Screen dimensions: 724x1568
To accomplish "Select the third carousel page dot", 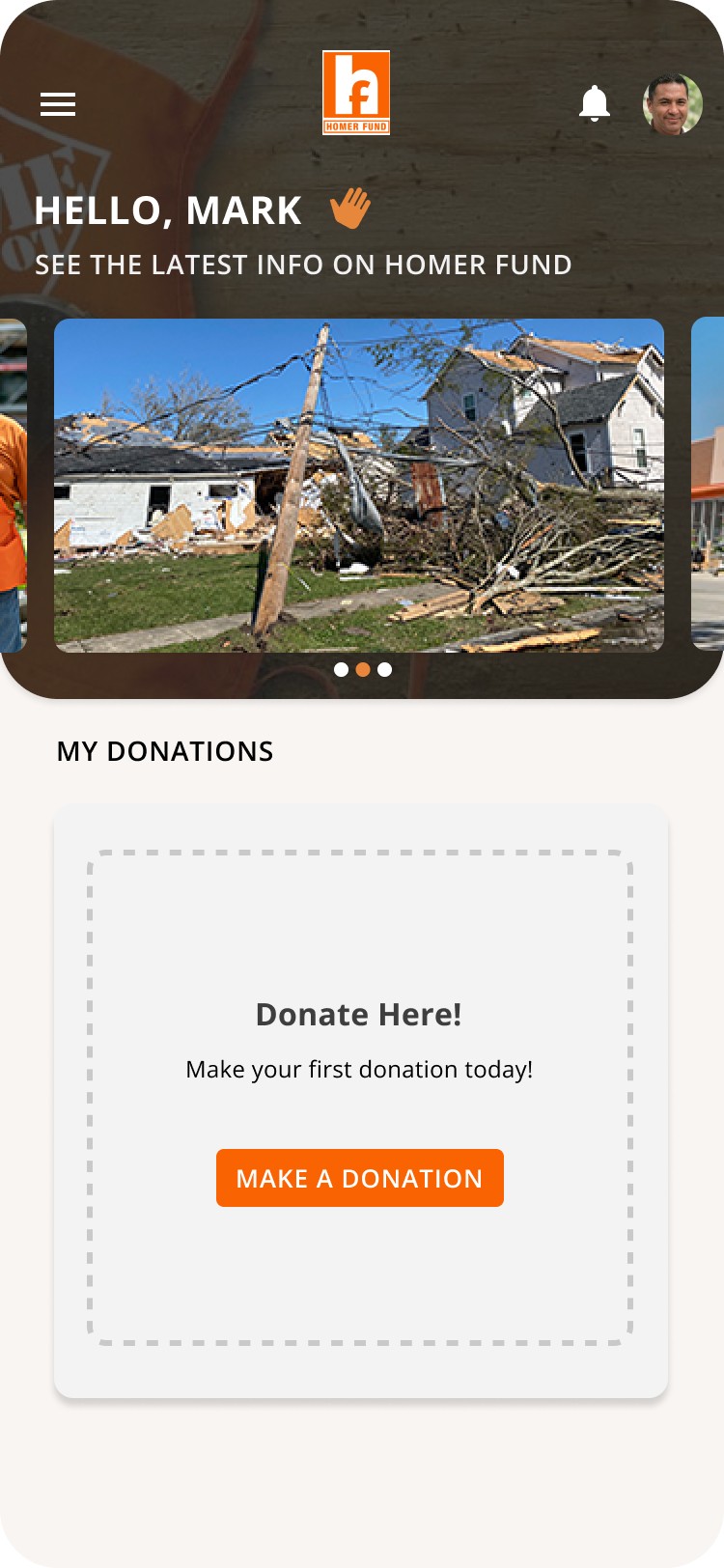I will point(384,669).
